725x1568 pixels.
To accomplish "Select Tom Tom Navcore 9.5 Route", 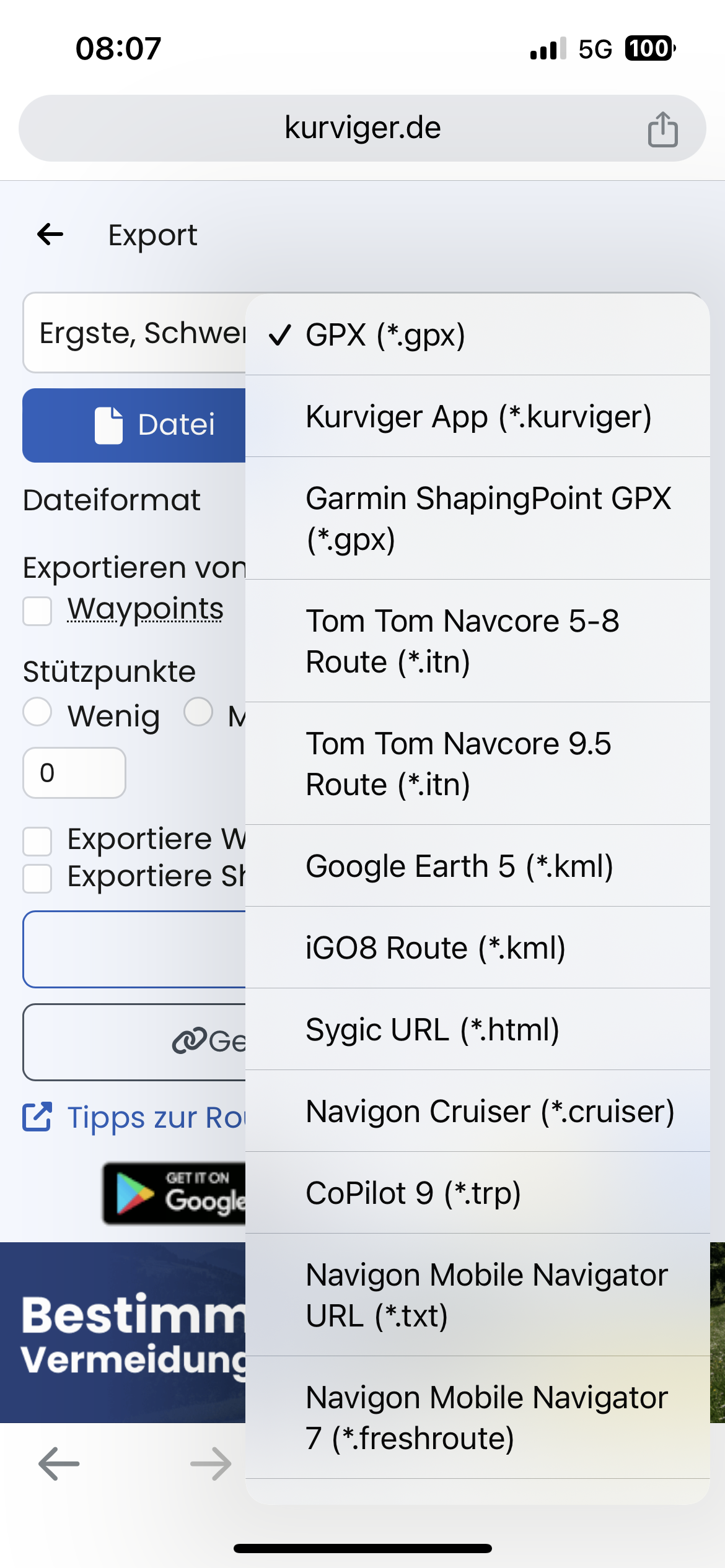I will (478, 764).
